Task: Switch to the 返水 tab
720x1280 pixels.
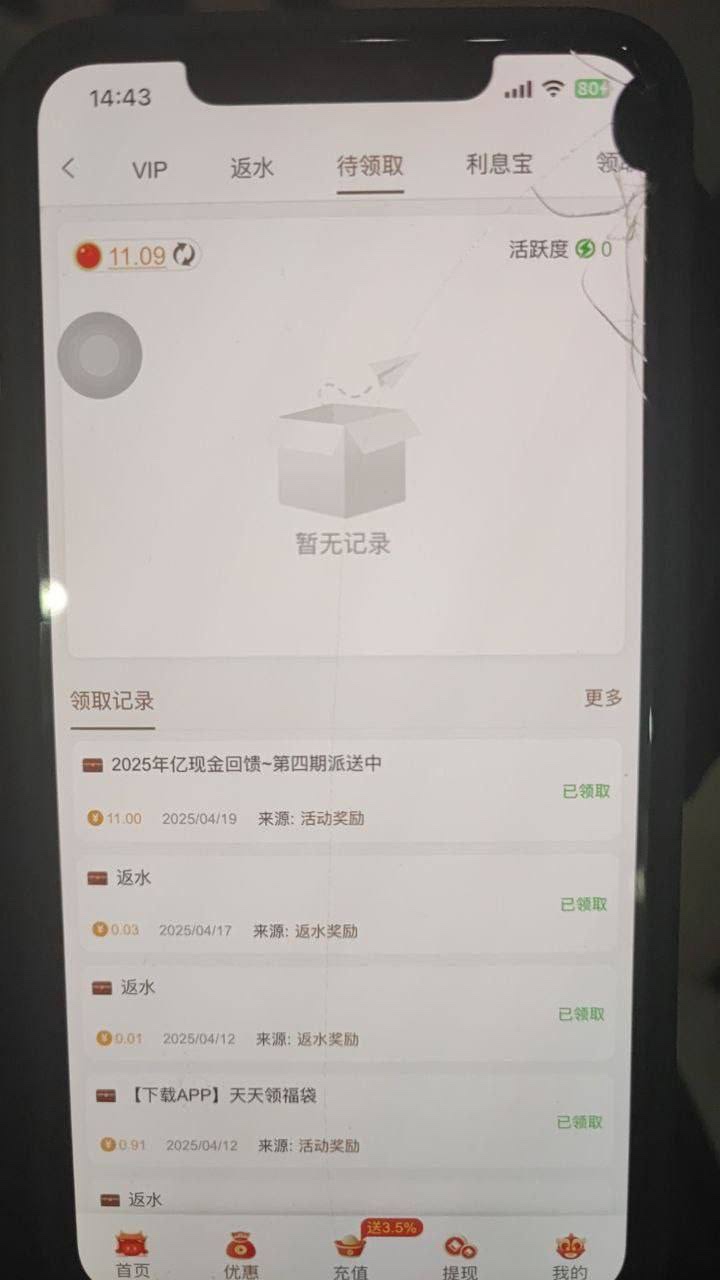Action: pos(252,168)
